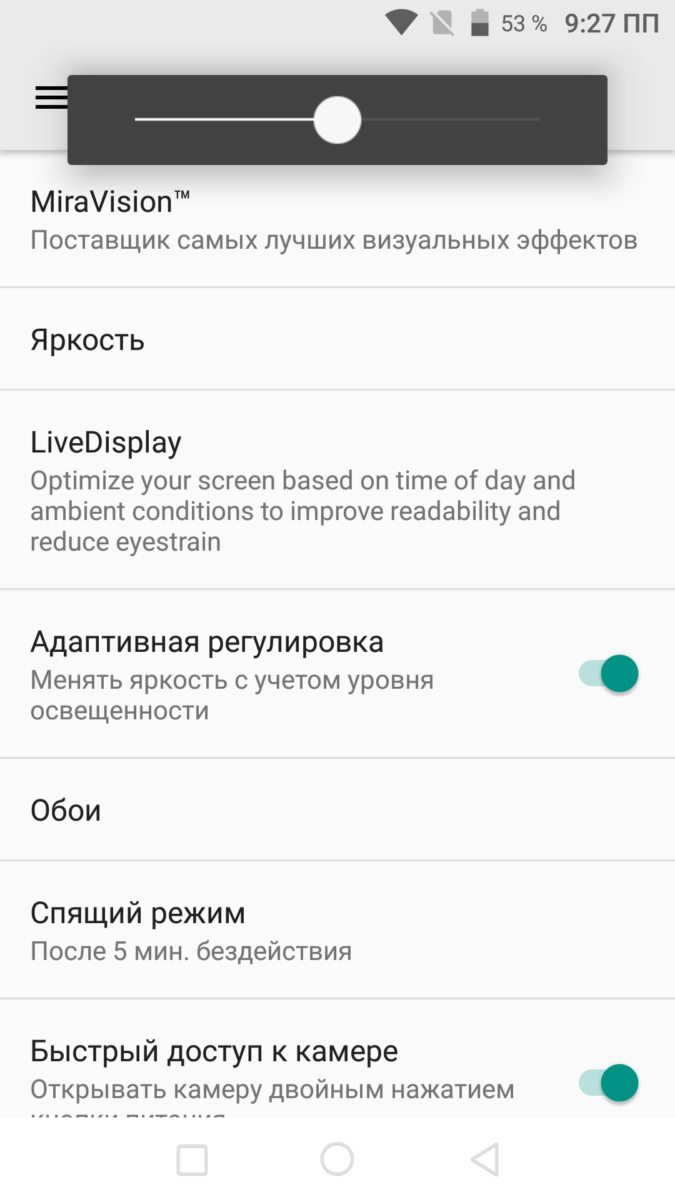Disable Адаптивная регулировка switch
The width and height of the screenshot is (675, 1200).
point(608,674)
